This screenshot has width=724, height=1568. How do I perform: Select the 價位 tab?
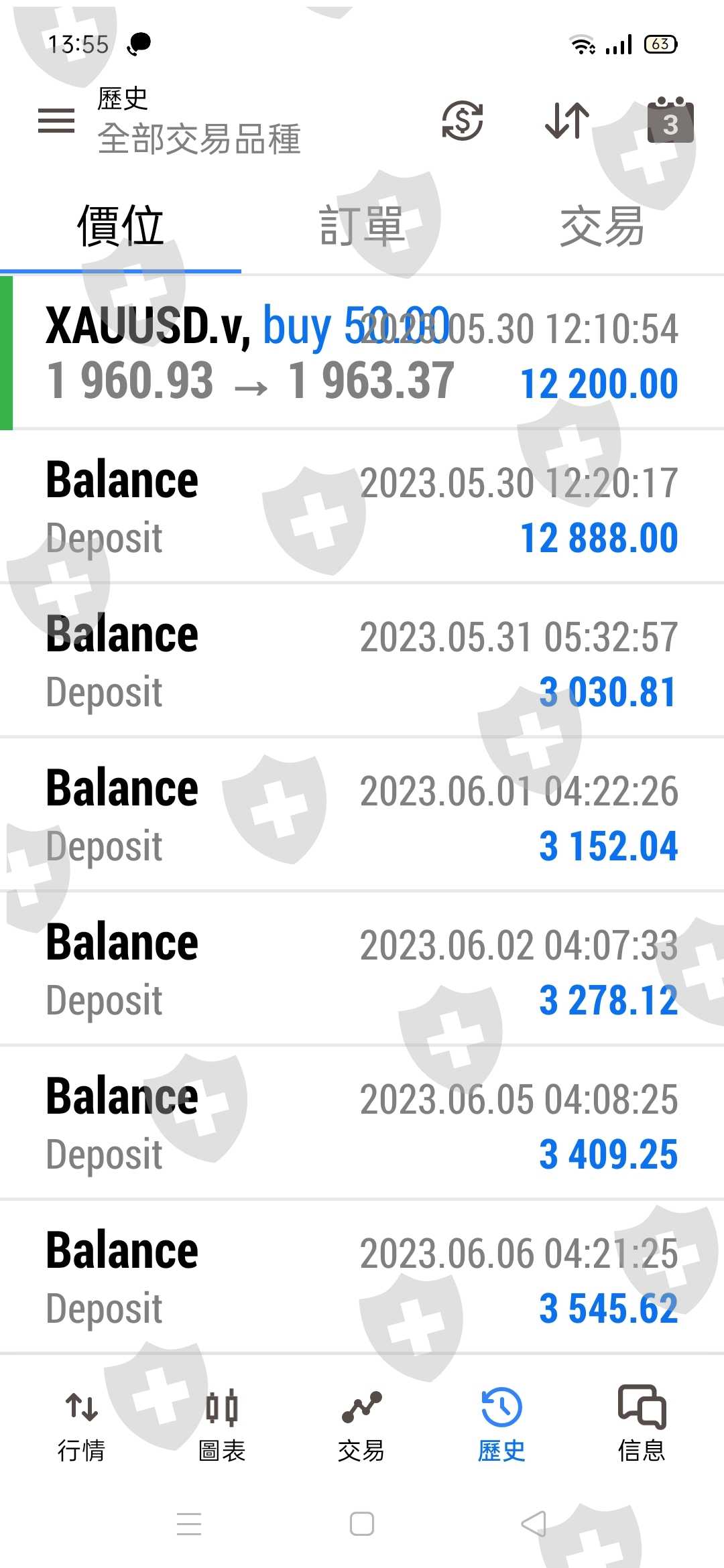121,226
